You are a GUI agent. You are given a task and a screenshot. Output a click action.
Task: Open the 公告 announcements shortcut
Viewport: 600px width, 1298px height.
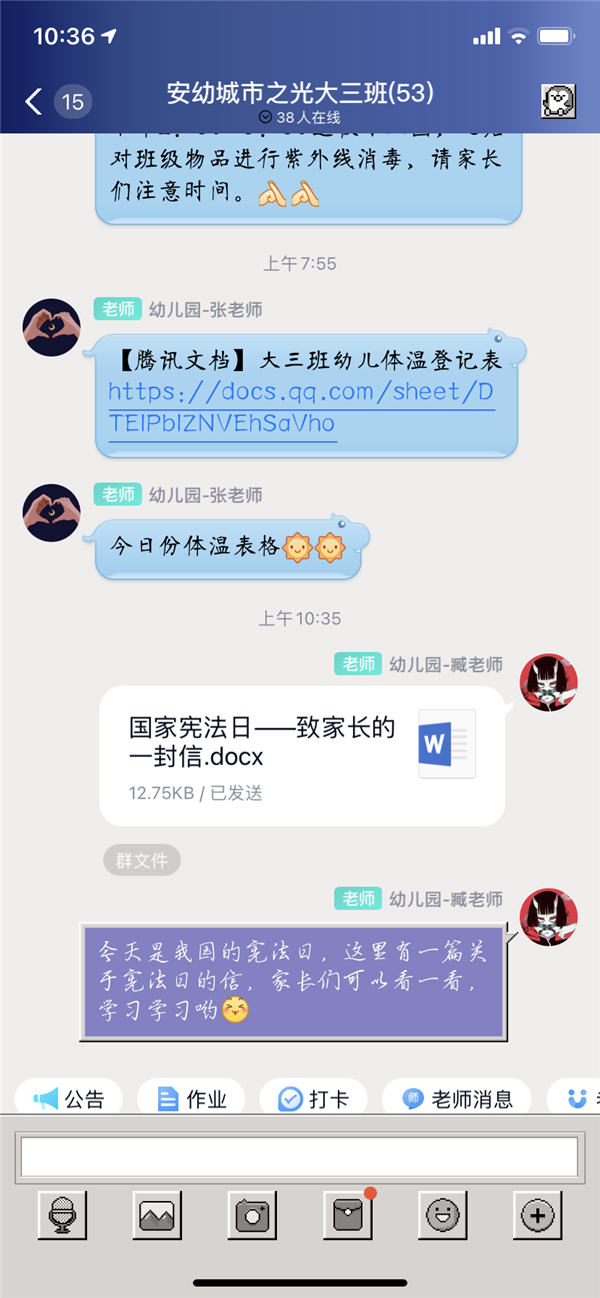(69, 1099)
